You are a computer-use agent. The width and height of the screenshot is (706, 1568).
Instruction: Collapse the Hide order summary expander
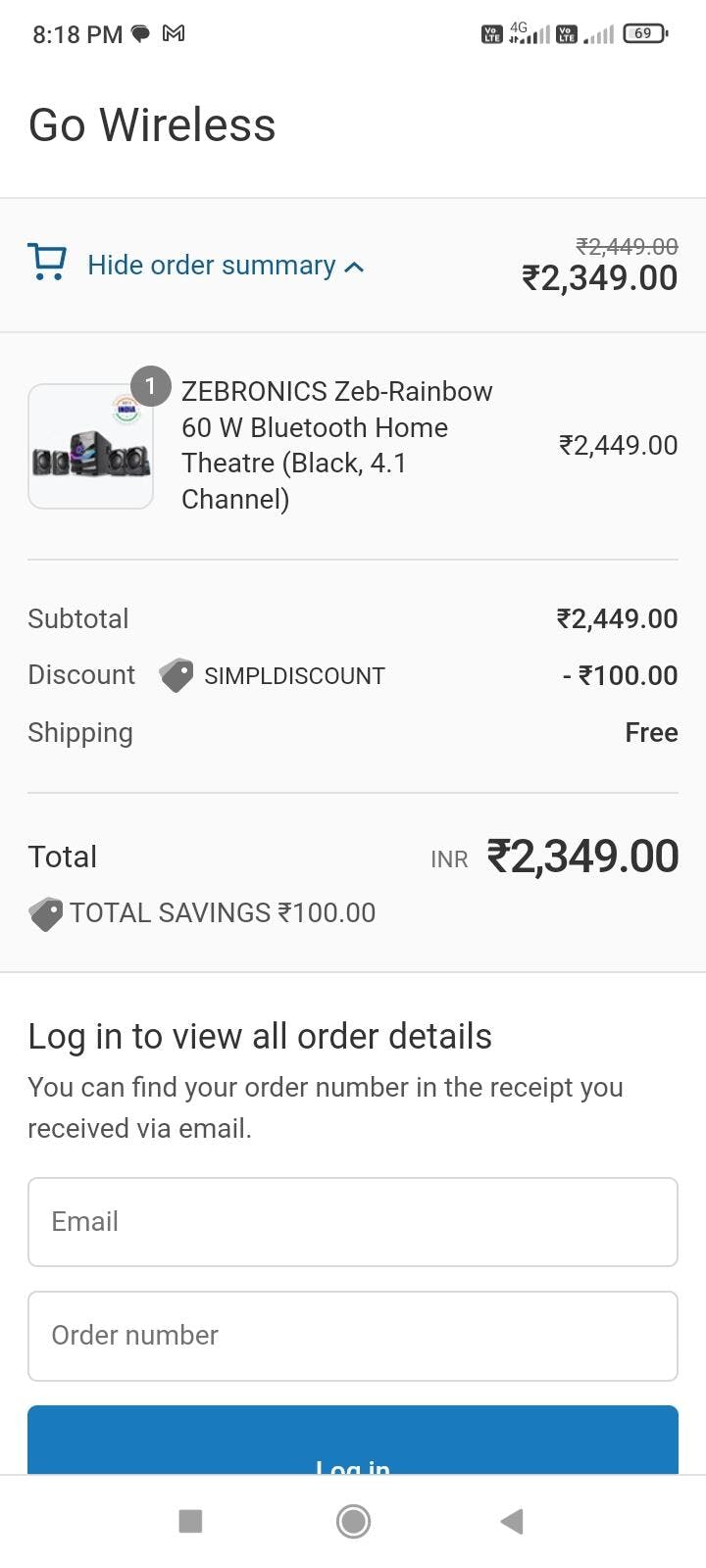coord(226,266)
